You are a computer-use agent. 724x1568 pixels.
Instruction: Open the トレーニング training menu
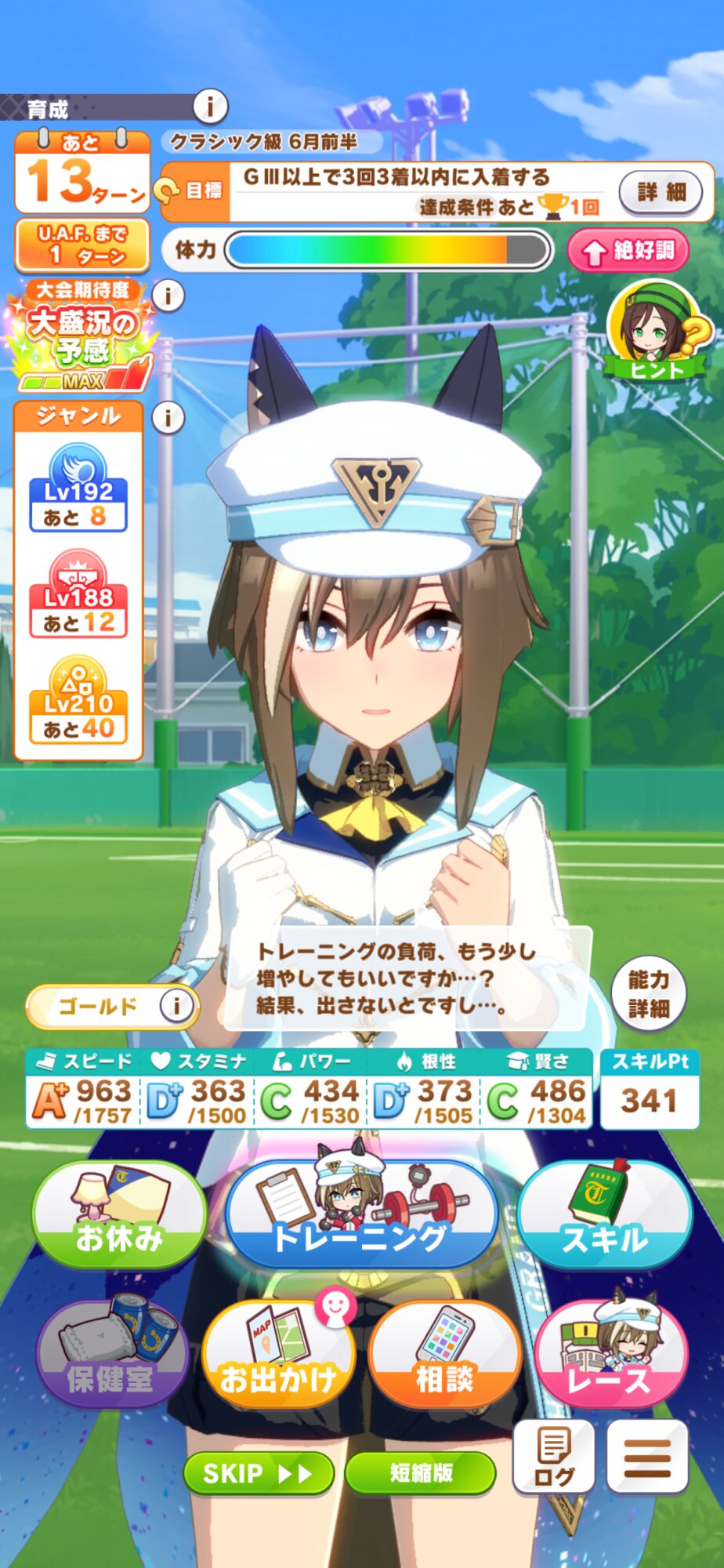tap(362, 1214)
